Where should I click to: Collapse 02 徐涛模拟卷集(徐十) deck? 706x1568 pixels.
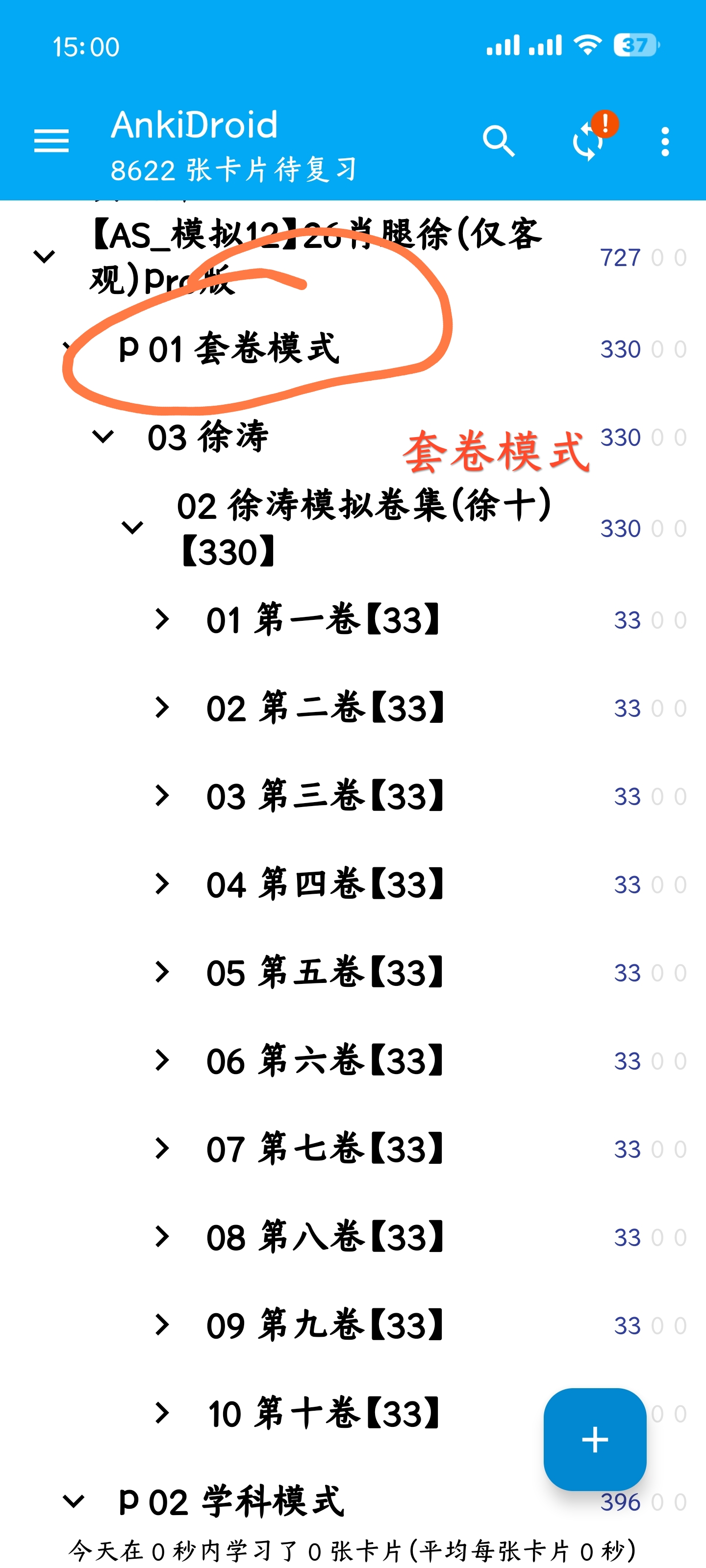tap(132, 528)
